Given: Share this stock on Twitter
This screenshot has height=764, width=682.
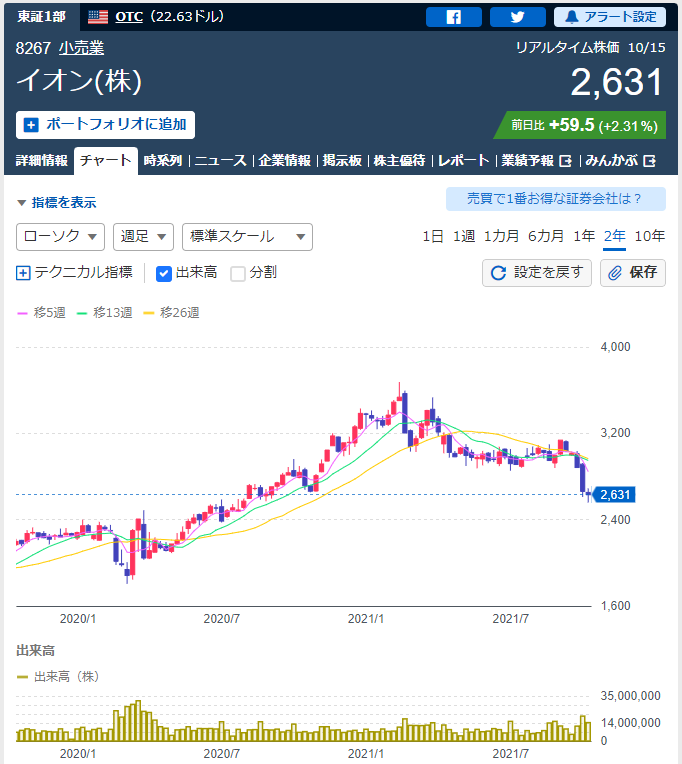Looking at the screenshot, I should point(518,17).
